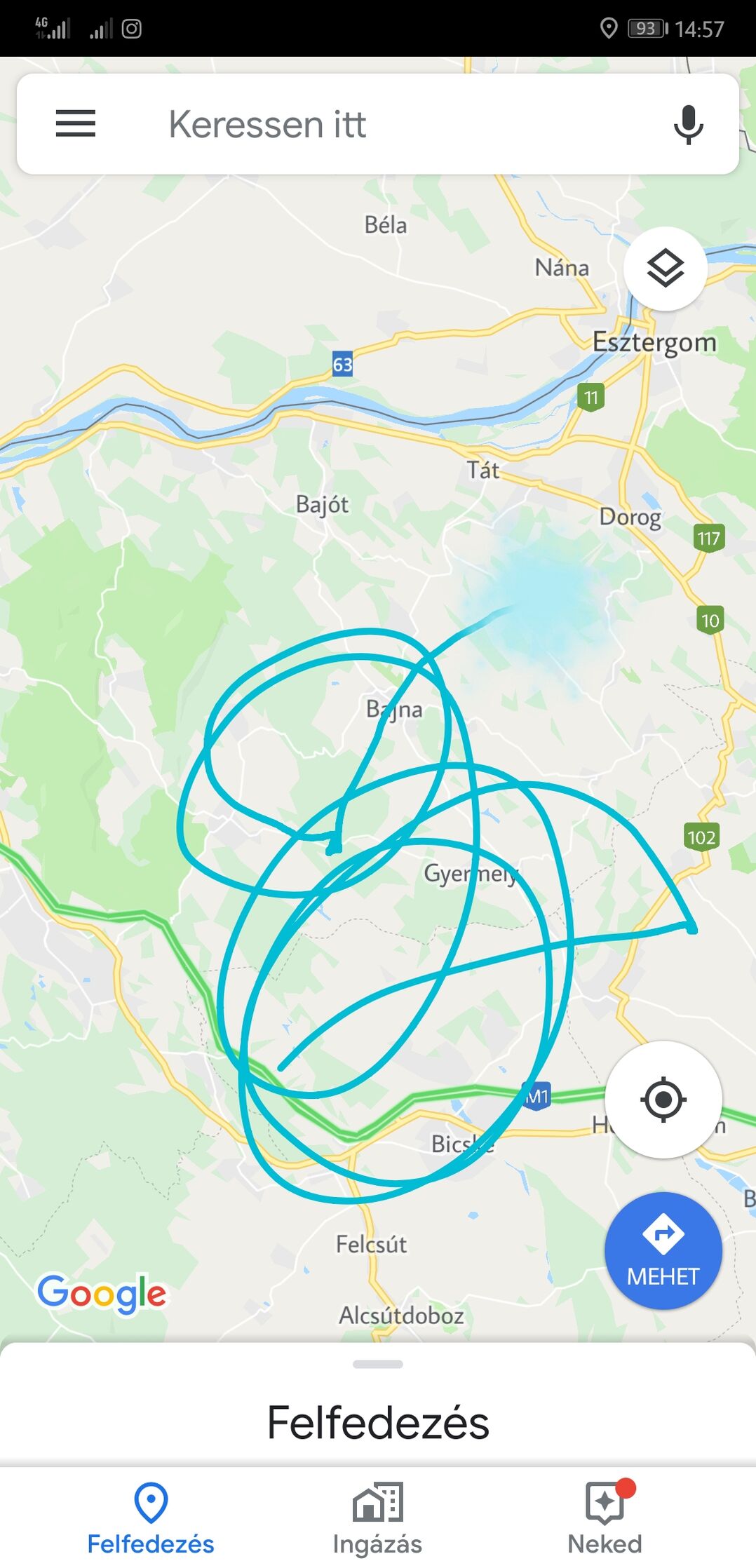Switch to the Ingázás tab

click(x=377, y=1518)
